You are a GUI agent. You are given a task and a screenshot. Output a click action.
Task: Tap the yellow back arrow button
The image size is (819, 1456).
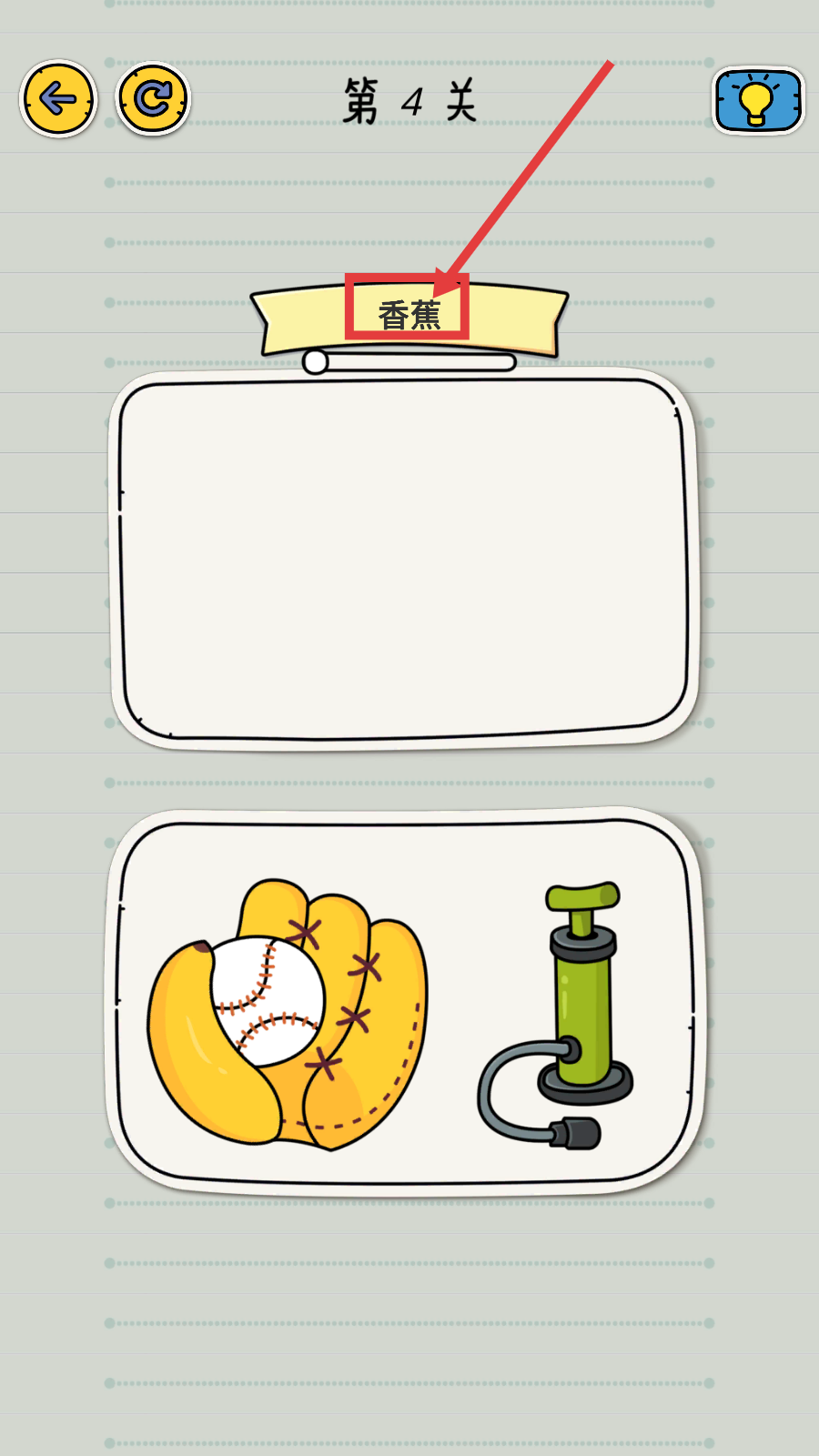(x=58, y=99)
